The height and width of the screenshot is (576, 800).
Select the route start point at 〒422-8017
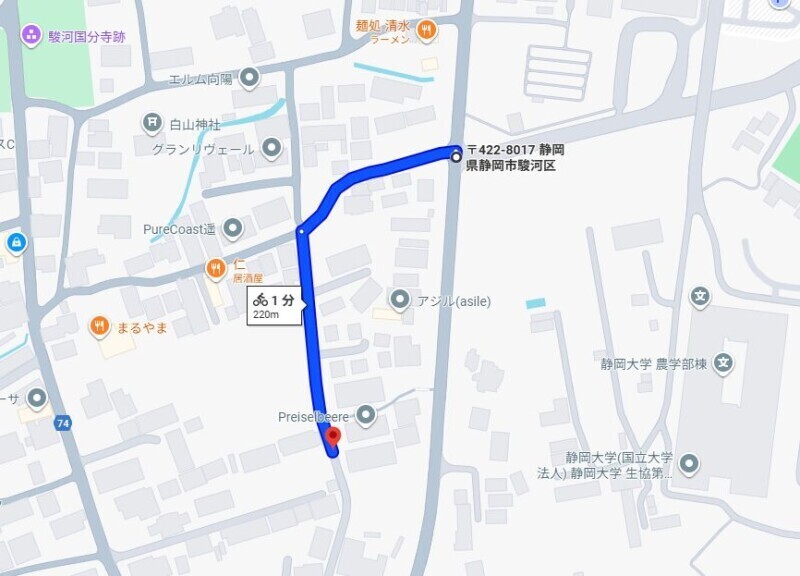click(x=456, y=157)
